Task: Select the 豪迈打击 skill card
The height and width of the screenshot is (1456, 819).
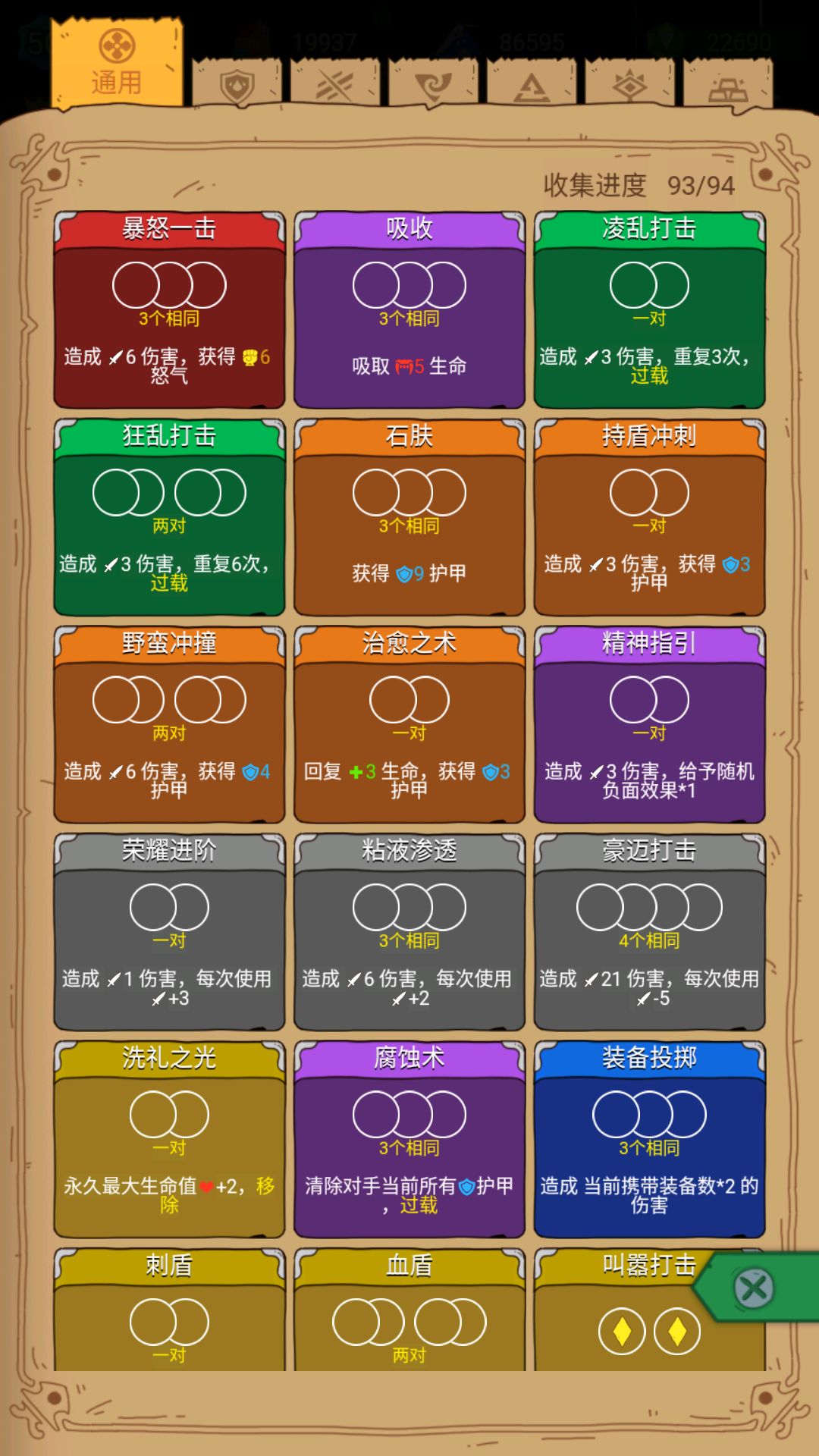Action: [650, 932]
